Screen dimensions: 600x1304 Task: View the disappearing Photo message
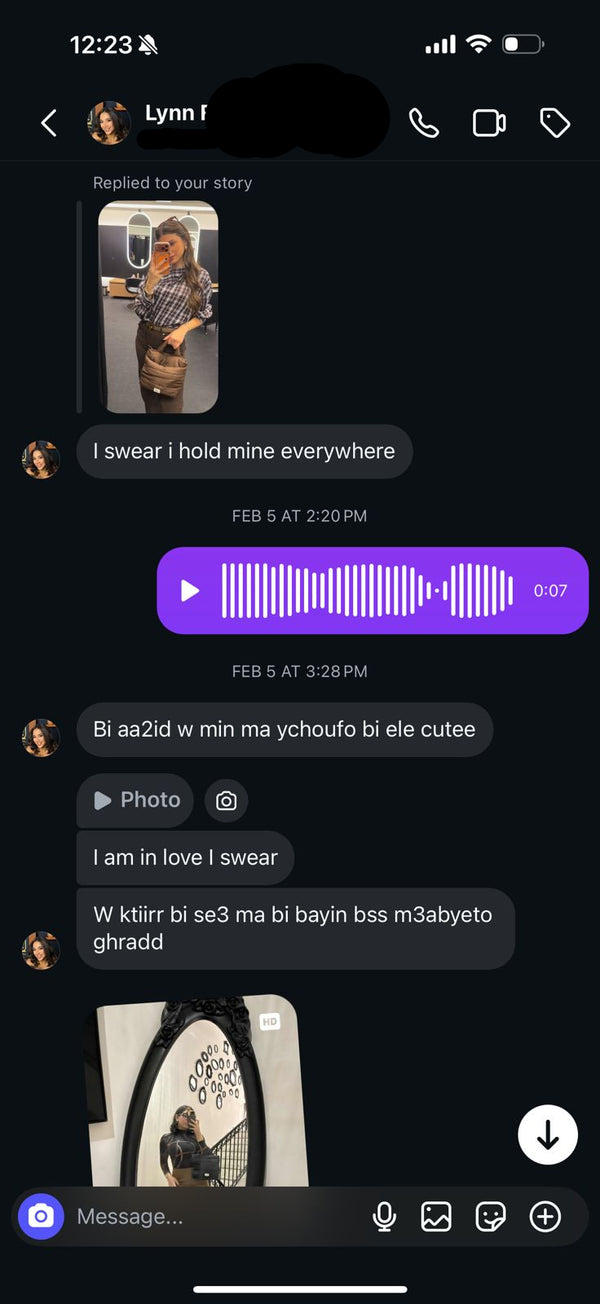pos(135,800)
